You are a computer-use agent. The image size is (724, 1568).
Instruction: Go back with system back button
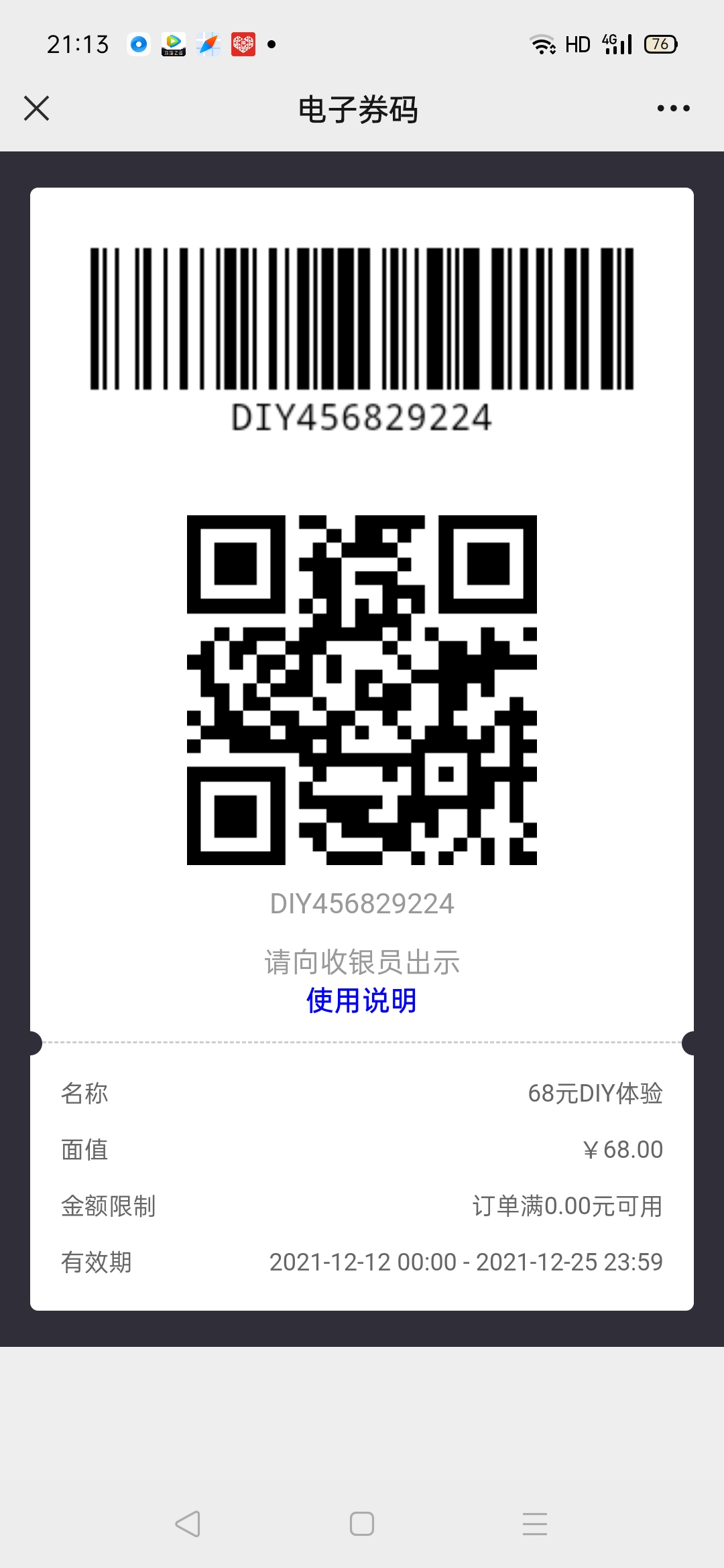point(188,1524)
